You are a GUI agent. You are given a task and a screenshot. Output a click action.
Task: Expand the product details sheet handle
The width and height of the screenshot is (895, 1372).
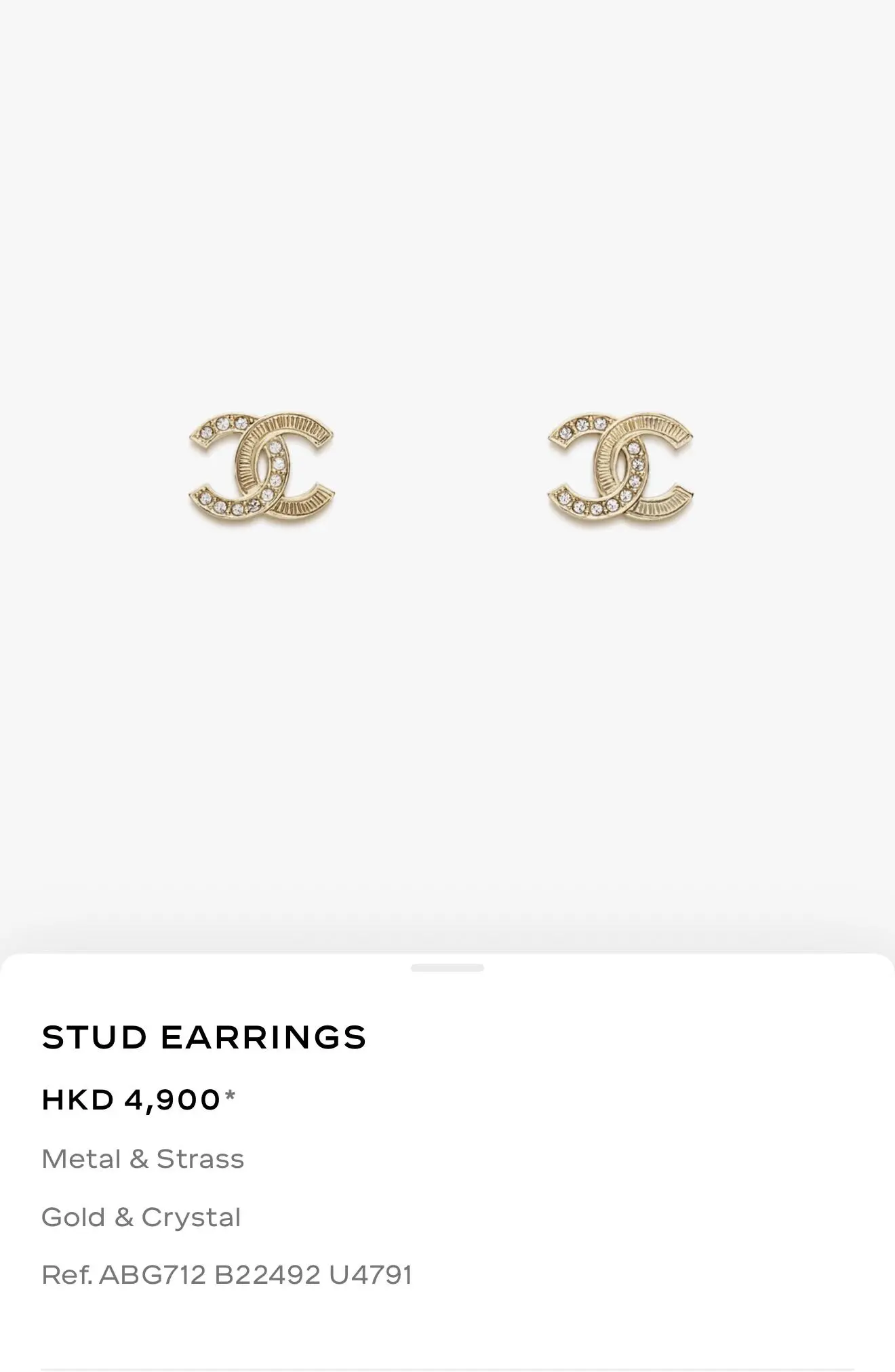[447, 968]
